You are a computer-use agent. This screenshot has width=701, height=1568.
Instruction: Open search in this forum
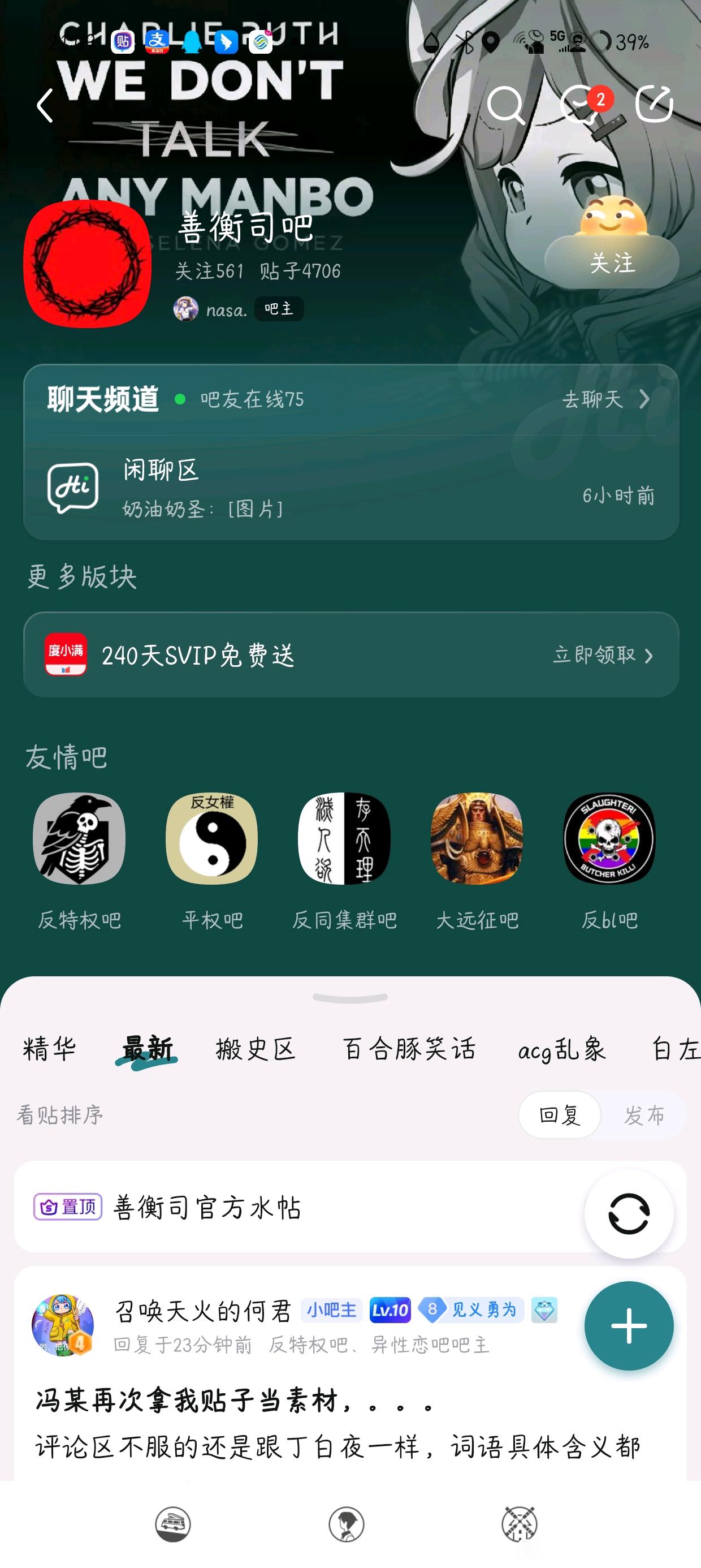coord(505,105)
